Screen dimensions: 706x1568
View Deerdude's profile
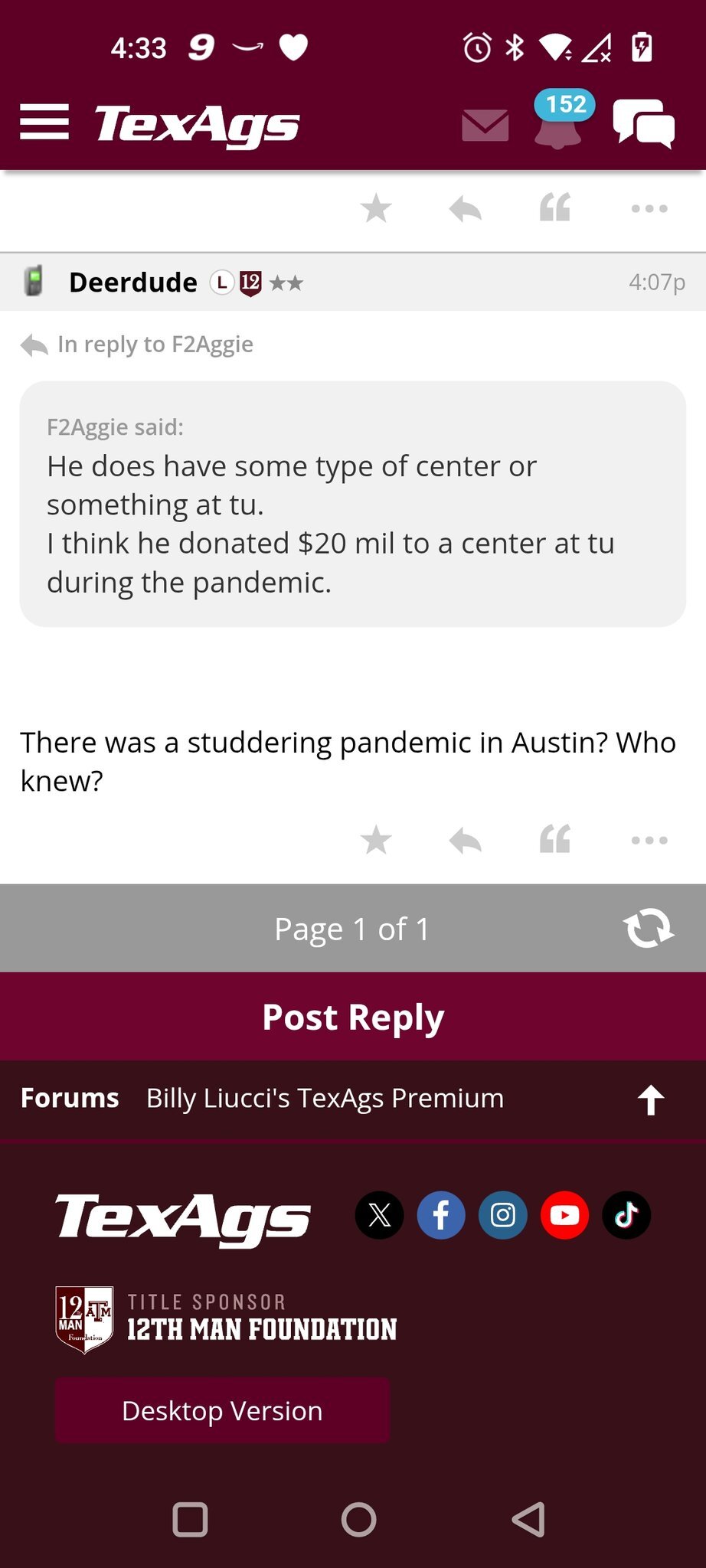click(133, 283)
